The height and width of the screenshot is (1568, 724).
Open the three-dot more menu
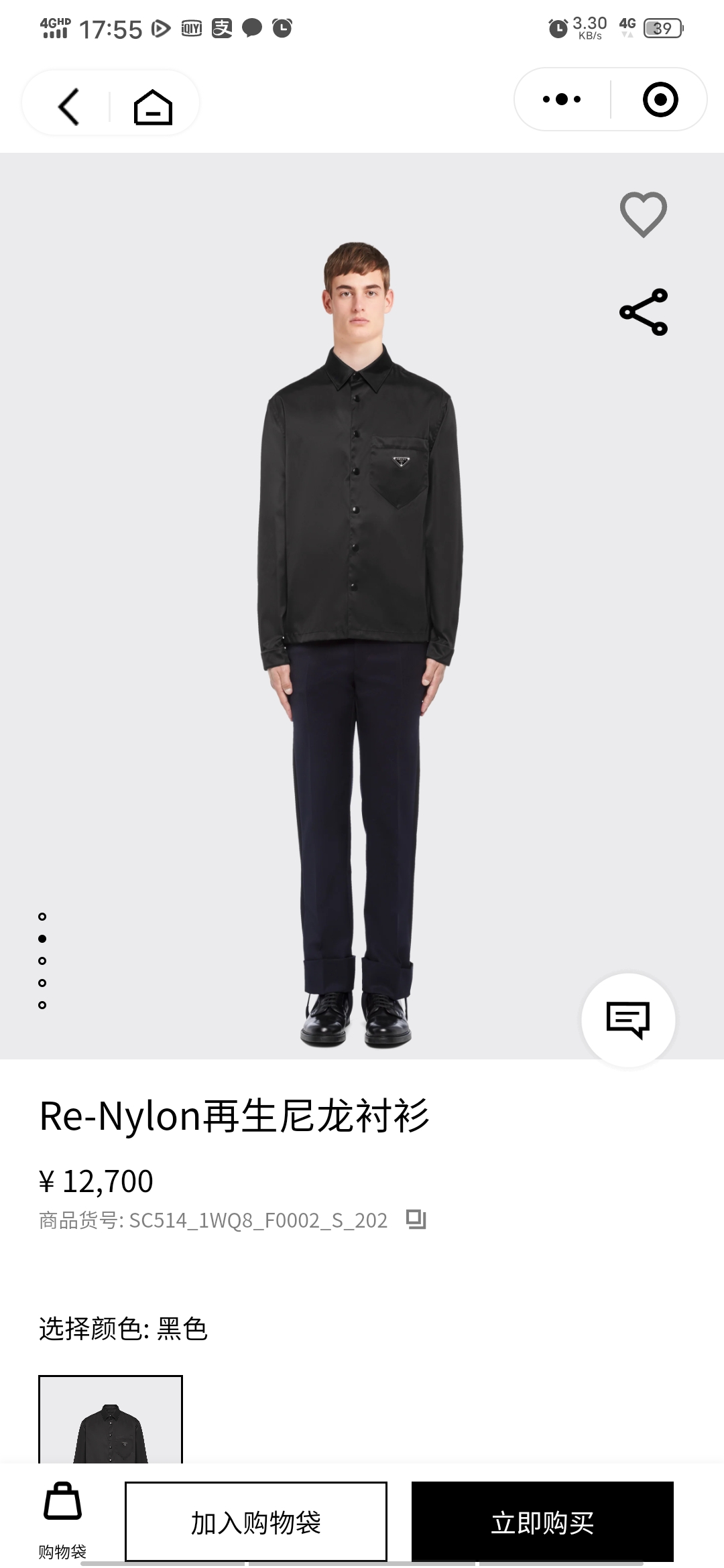tap(562, 99)
